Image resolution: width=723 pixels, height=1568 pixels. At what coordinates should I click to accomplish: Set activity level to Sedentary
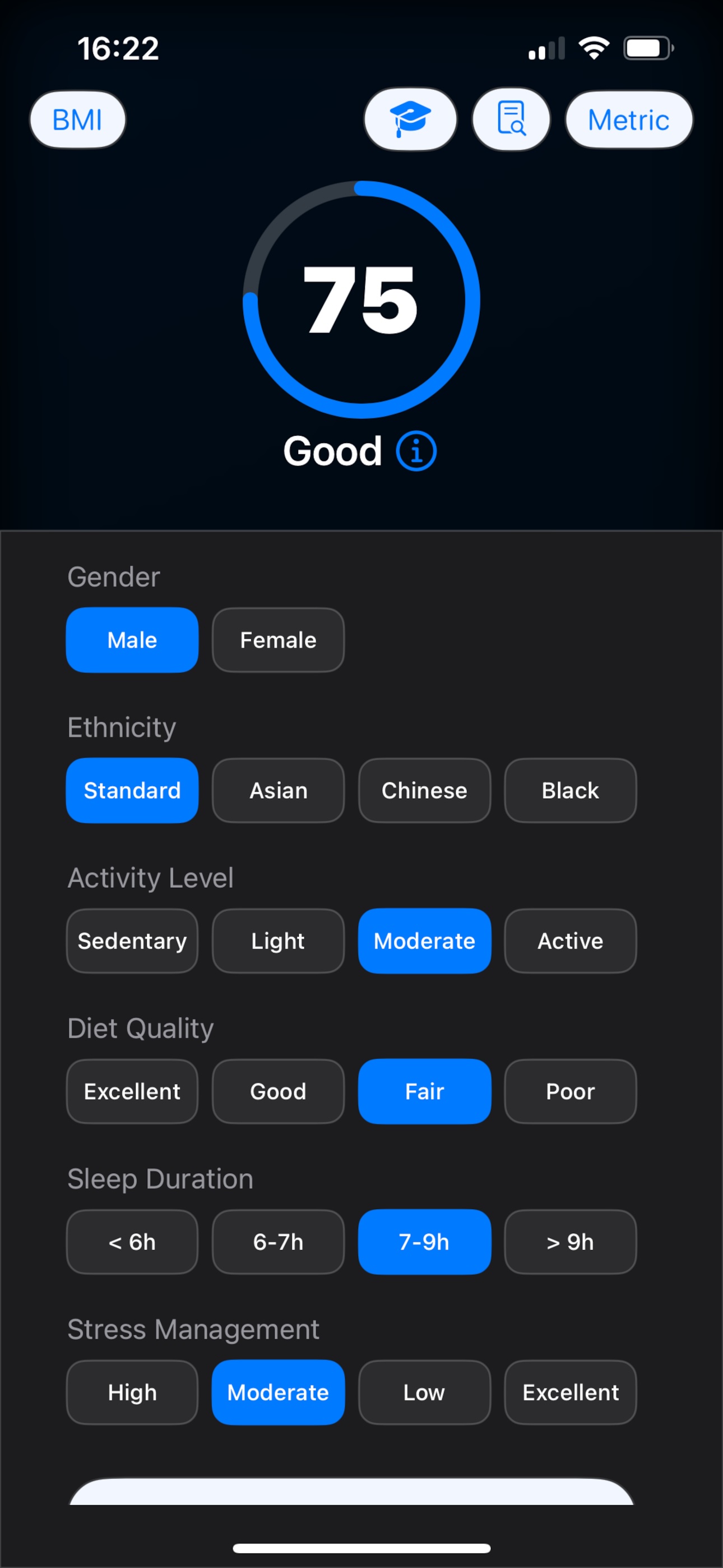click(132, 940)
